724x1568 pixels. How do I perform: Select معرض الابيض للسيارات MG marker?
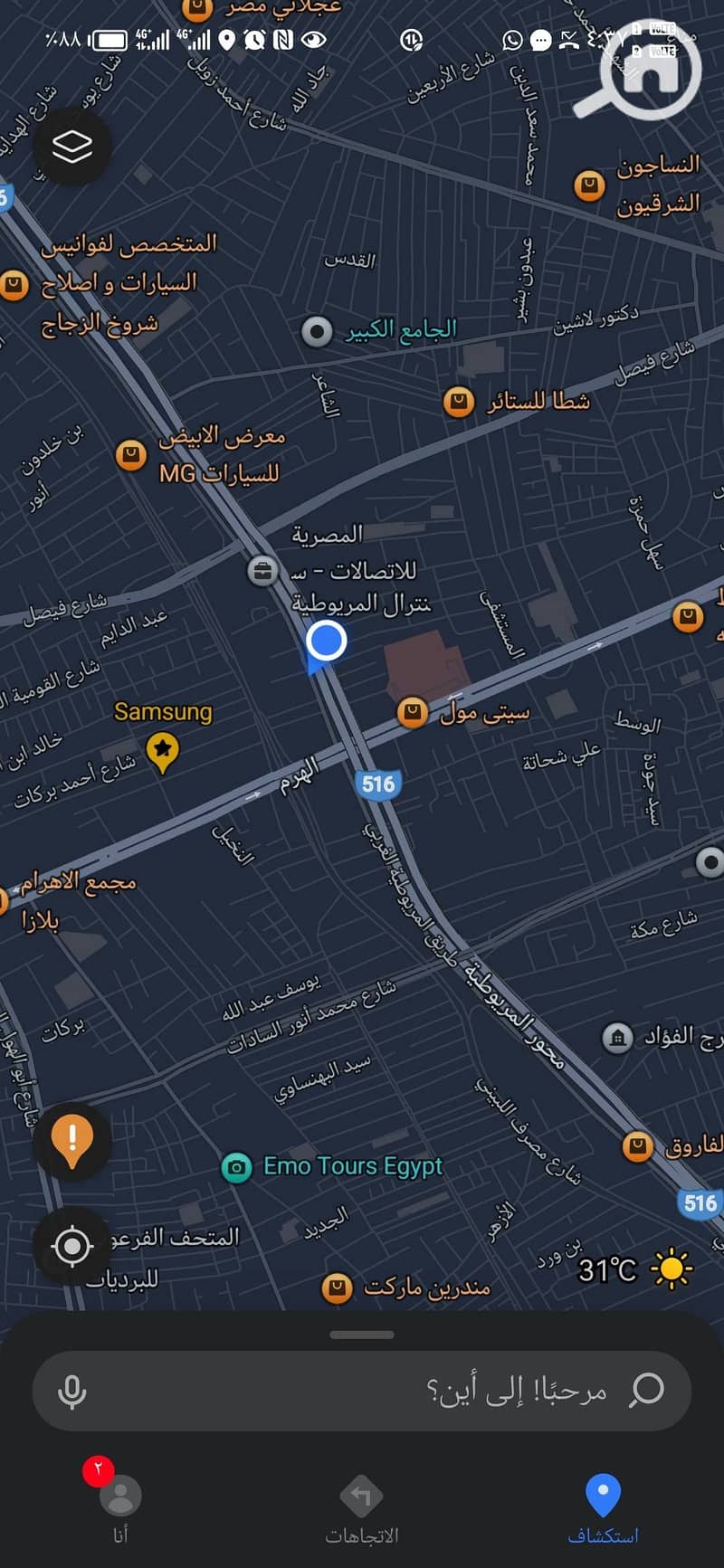[x=132, y=454]
